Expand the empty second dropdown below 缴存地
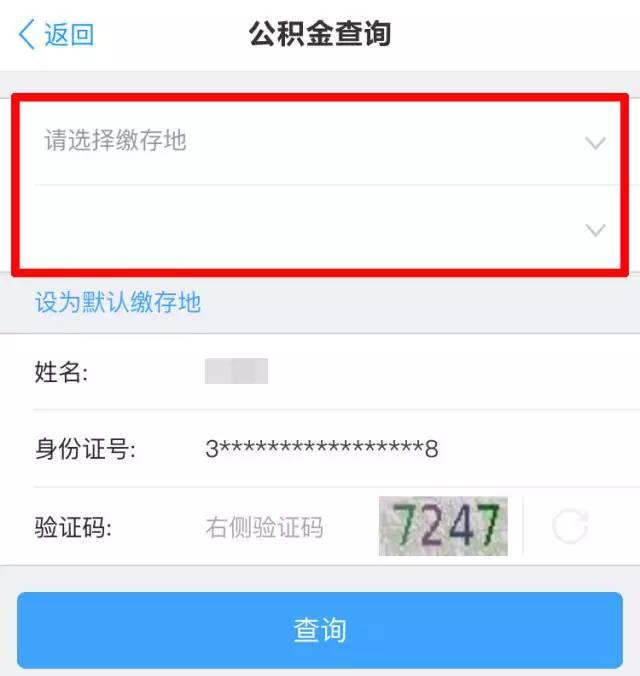This screenshot has height=676, width=640. click(x=320, y=229)
